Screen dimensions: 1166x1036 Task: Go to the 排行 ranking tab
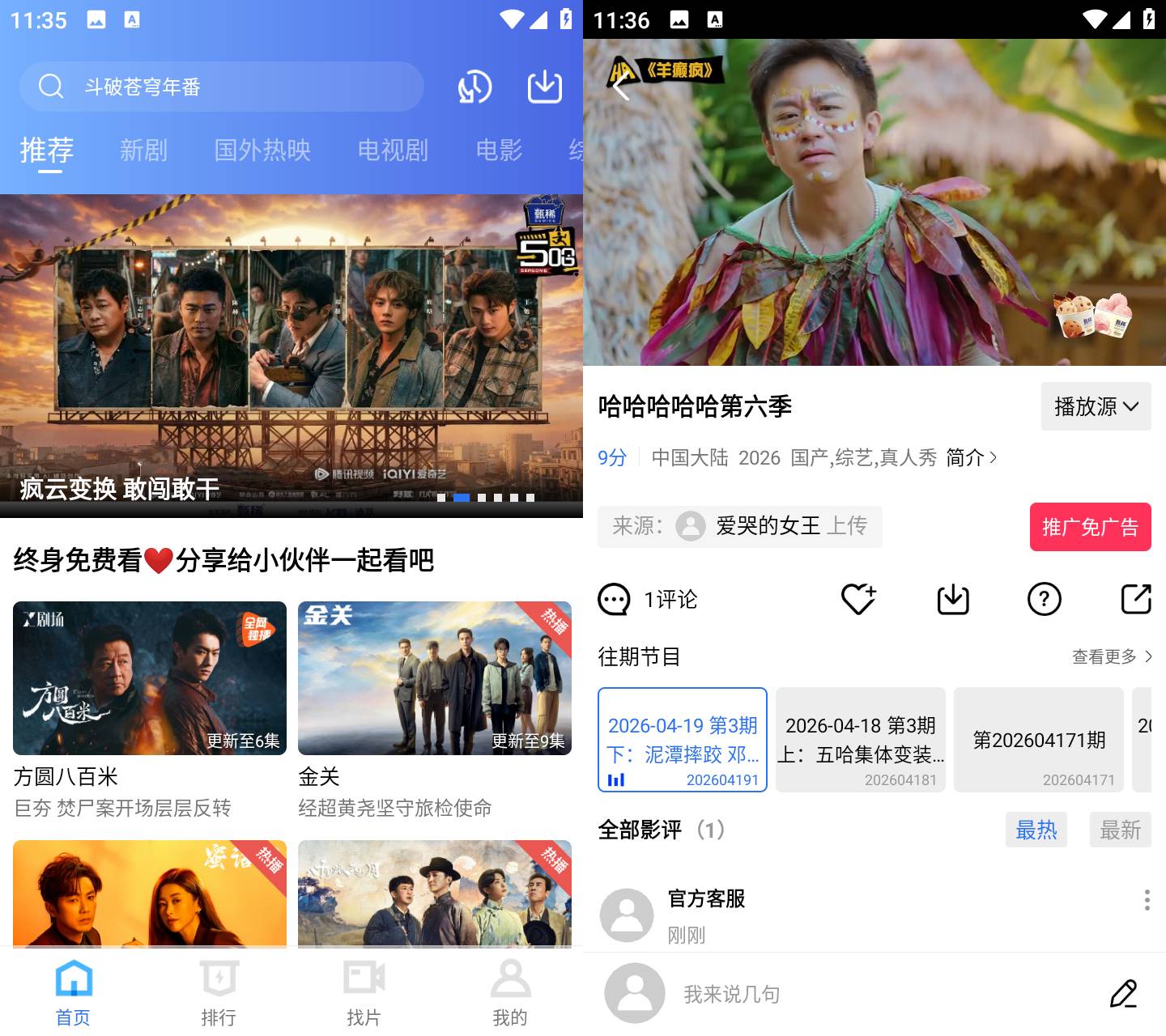click(x=219, y=991)
